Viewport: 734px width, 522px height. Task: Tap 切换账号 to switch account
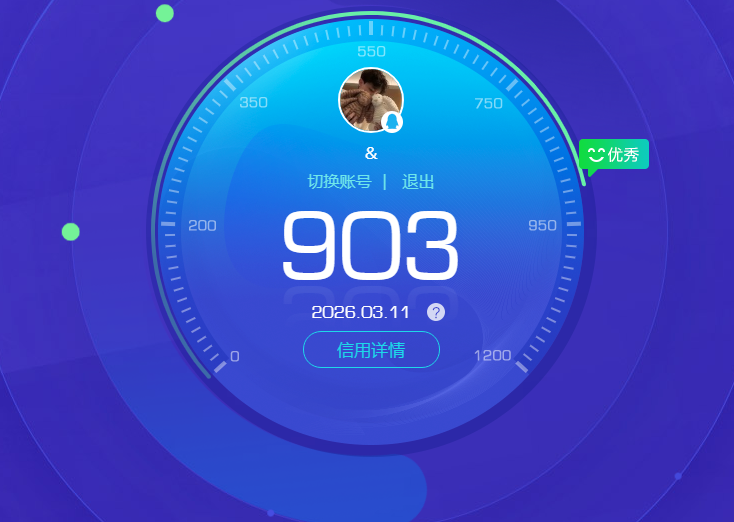point(339,182)
